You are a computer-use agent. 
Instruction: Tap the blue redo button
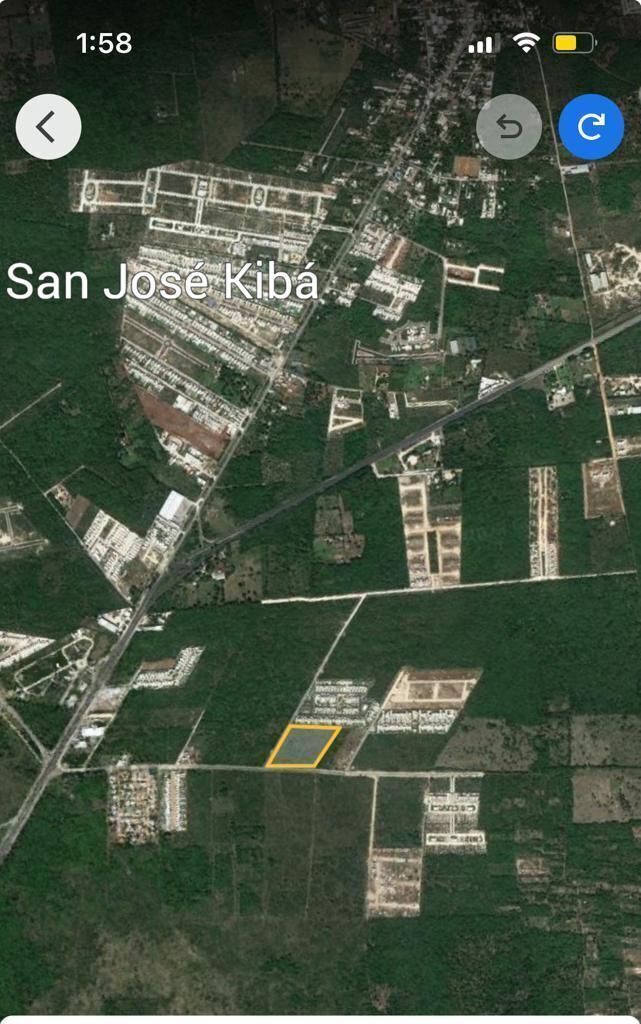(591, 127)
